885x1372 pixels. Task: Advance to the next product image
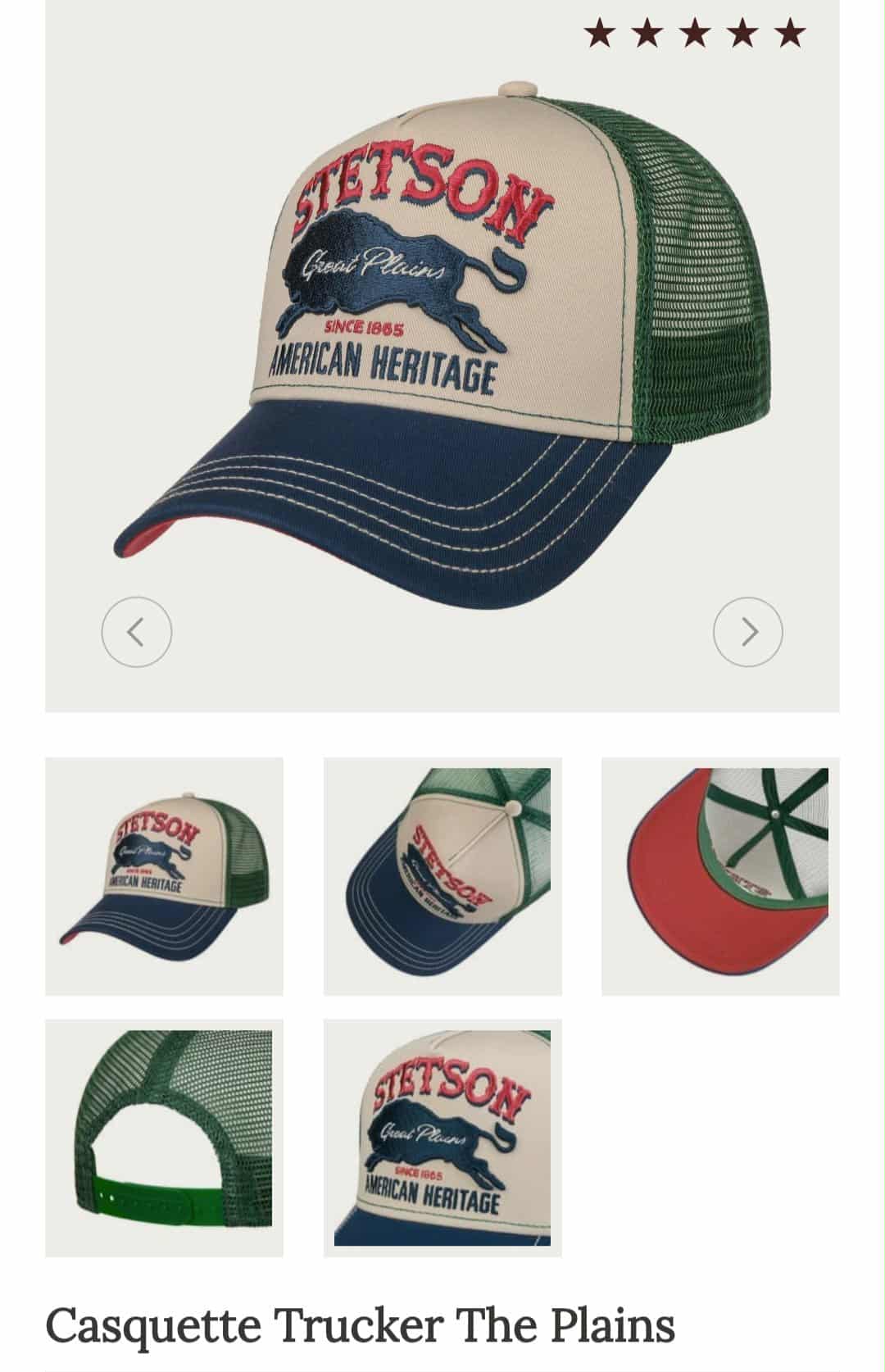[x=748, y=633]
